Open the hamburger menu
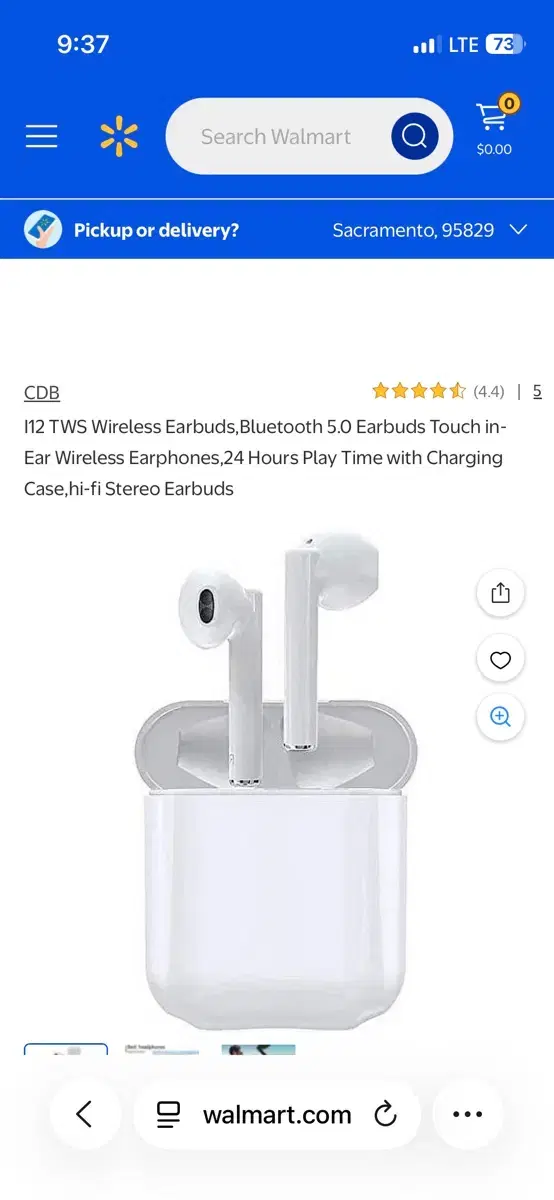This screenshot has width=554, height=1200. [x=41, y=136]
